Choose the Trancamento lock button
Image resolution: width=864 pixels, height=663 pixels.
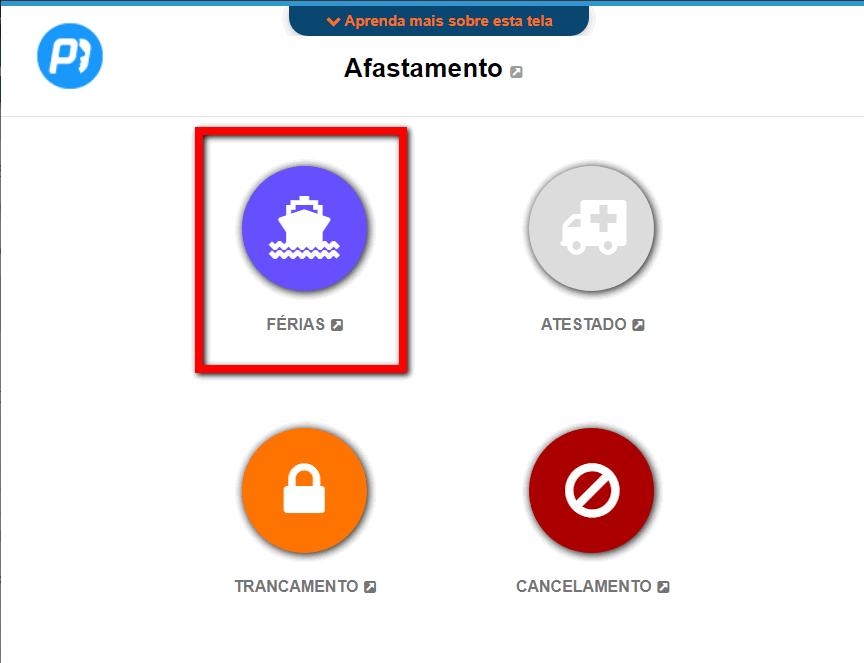304,490
